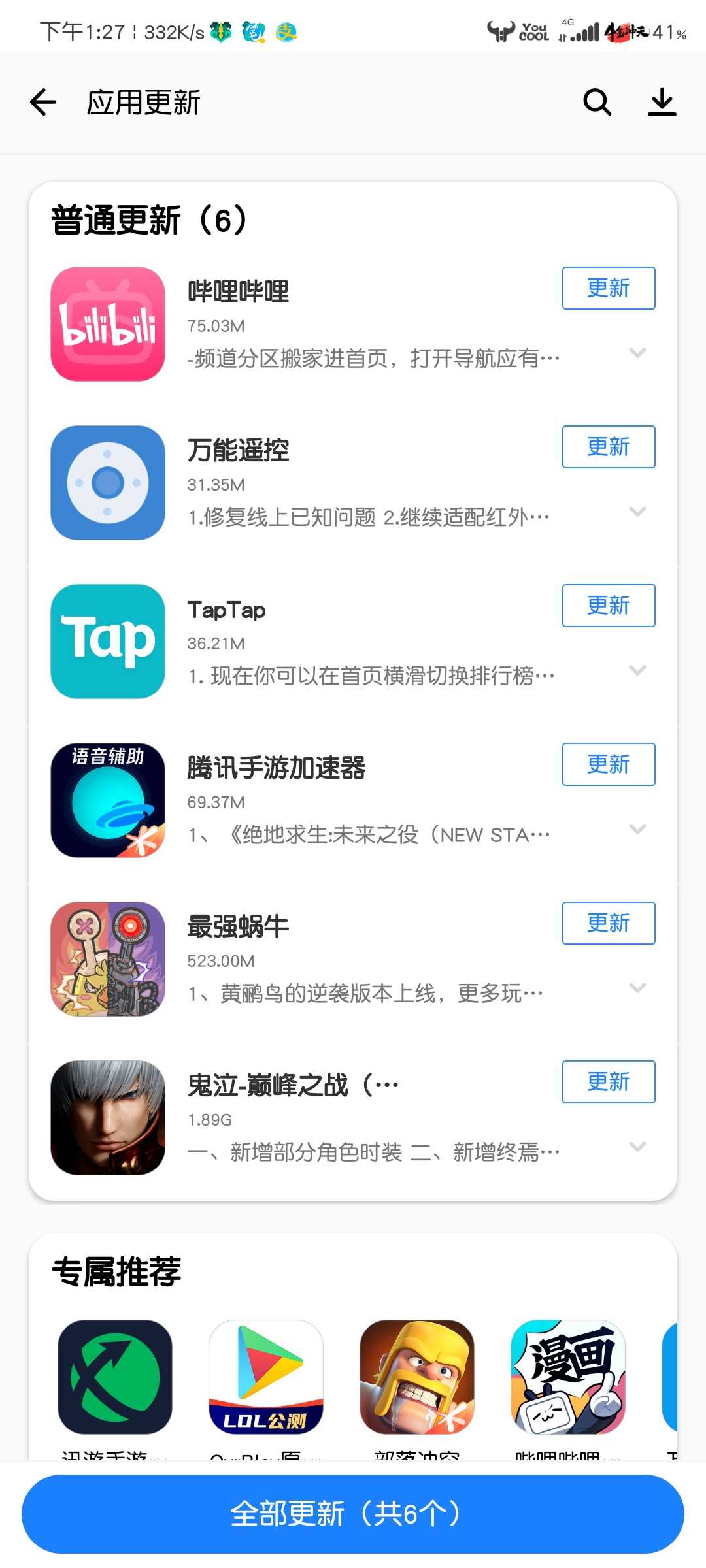Open the search icon

597,103
